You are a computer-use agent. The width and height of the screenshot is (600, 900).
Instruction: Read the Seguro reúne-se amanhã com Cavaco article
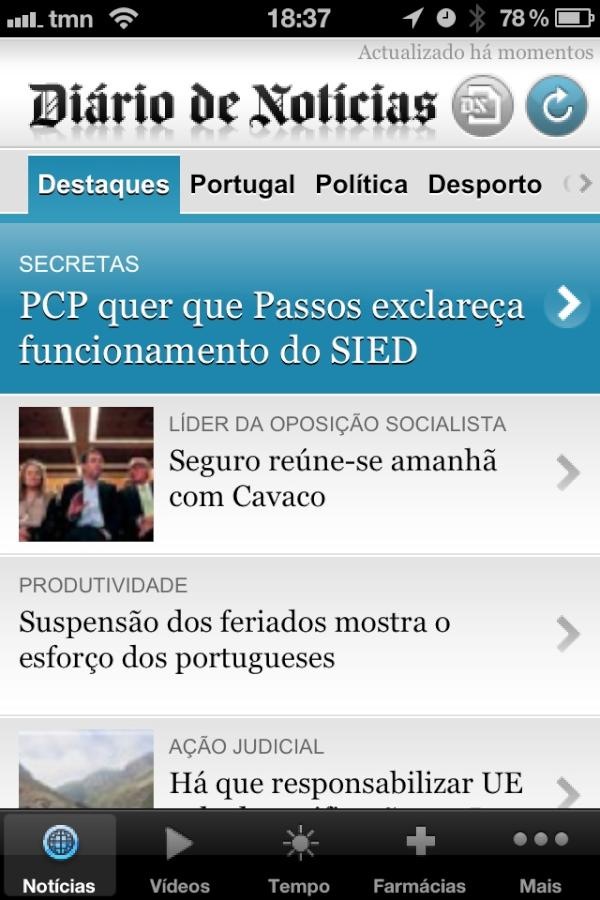click(300, 475)
